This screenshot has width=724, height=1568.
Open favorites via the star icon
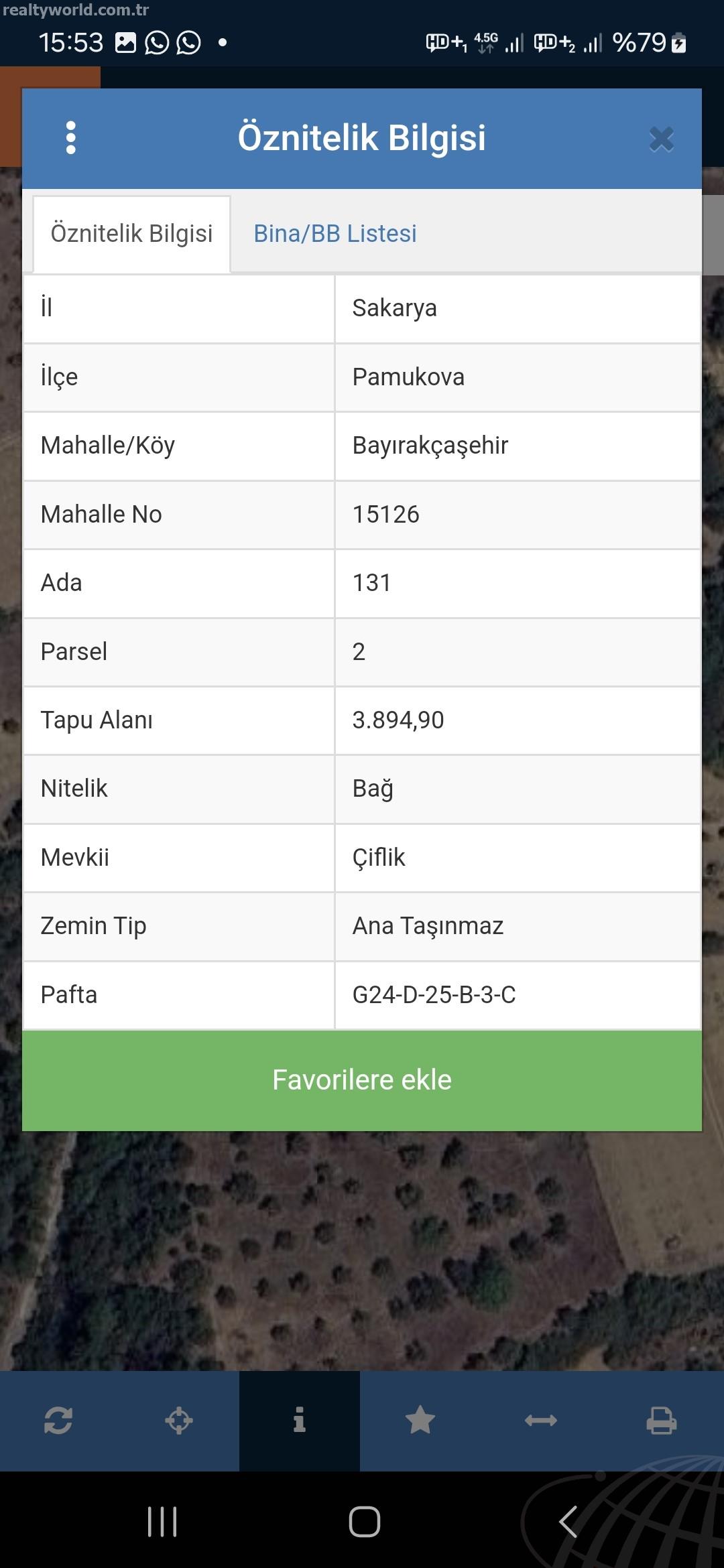[x=420, y=1420]
